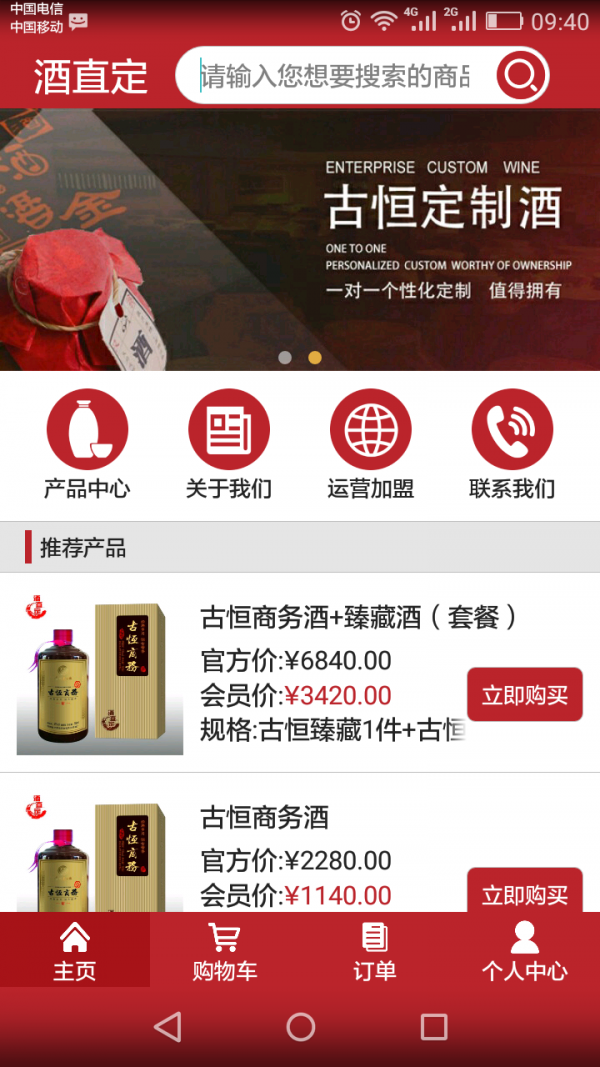Tap the system home button
The width and height of the screenshot is (600, 1067).
click(x=300, y=1027)
